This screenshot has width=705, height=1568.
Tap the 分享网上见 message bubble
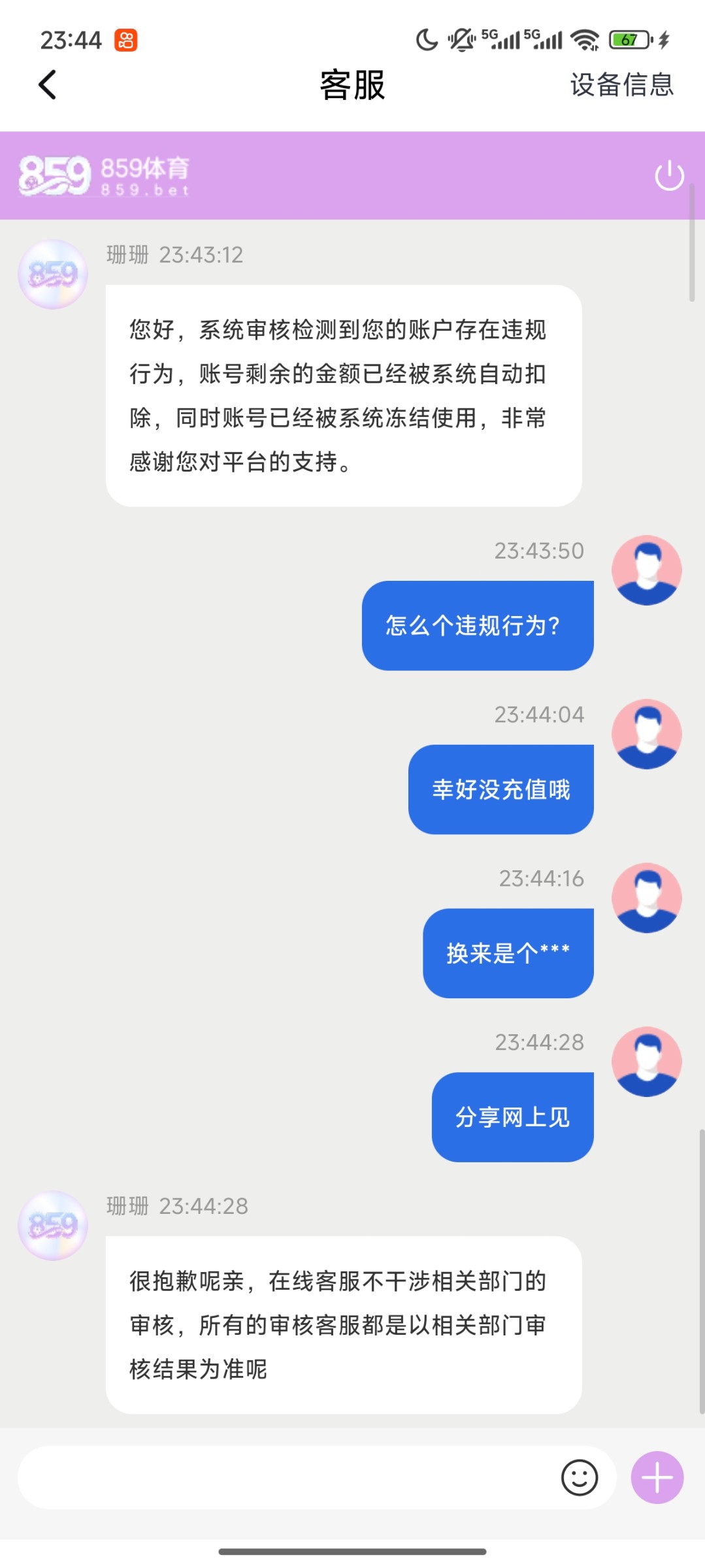(x=512, y=1117)
